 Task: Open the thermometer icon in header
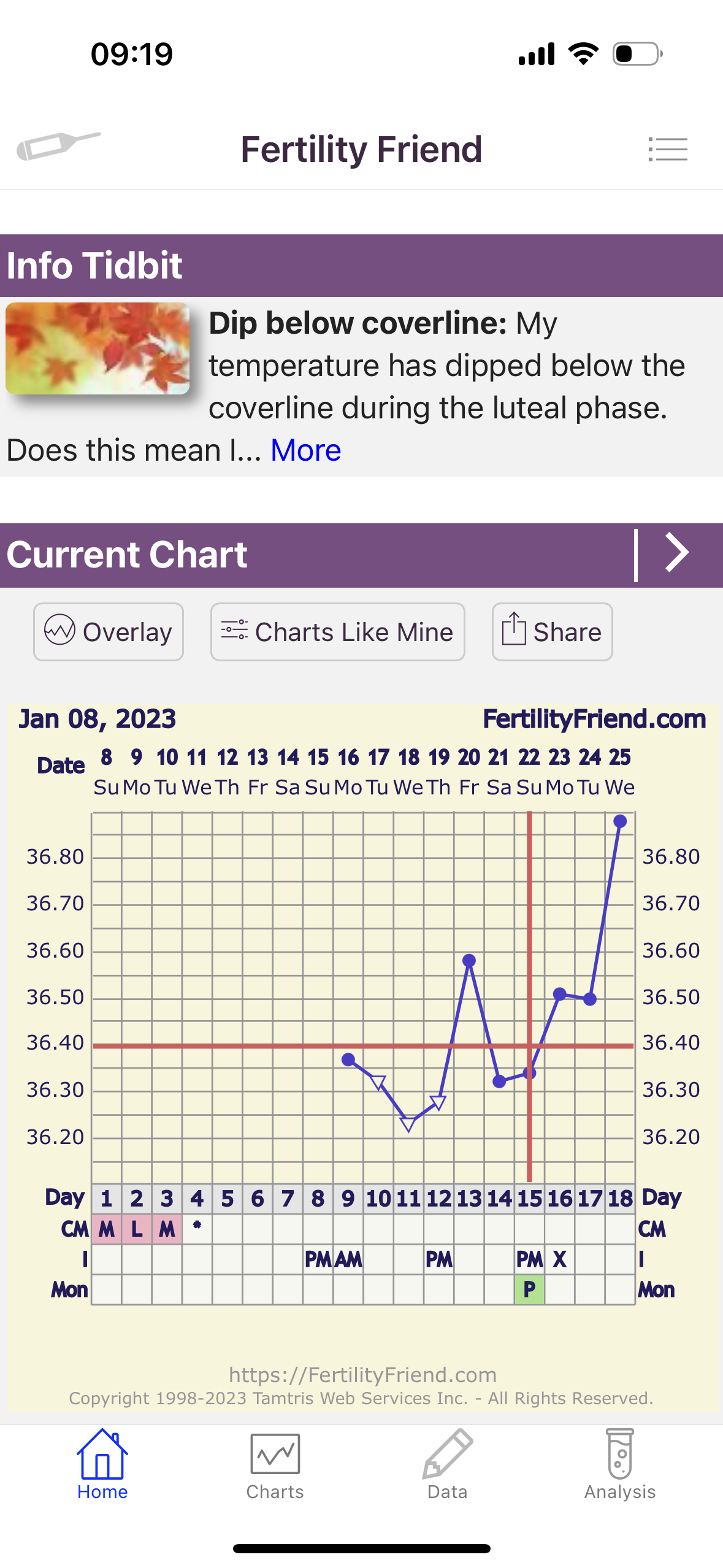click(58, 147)
